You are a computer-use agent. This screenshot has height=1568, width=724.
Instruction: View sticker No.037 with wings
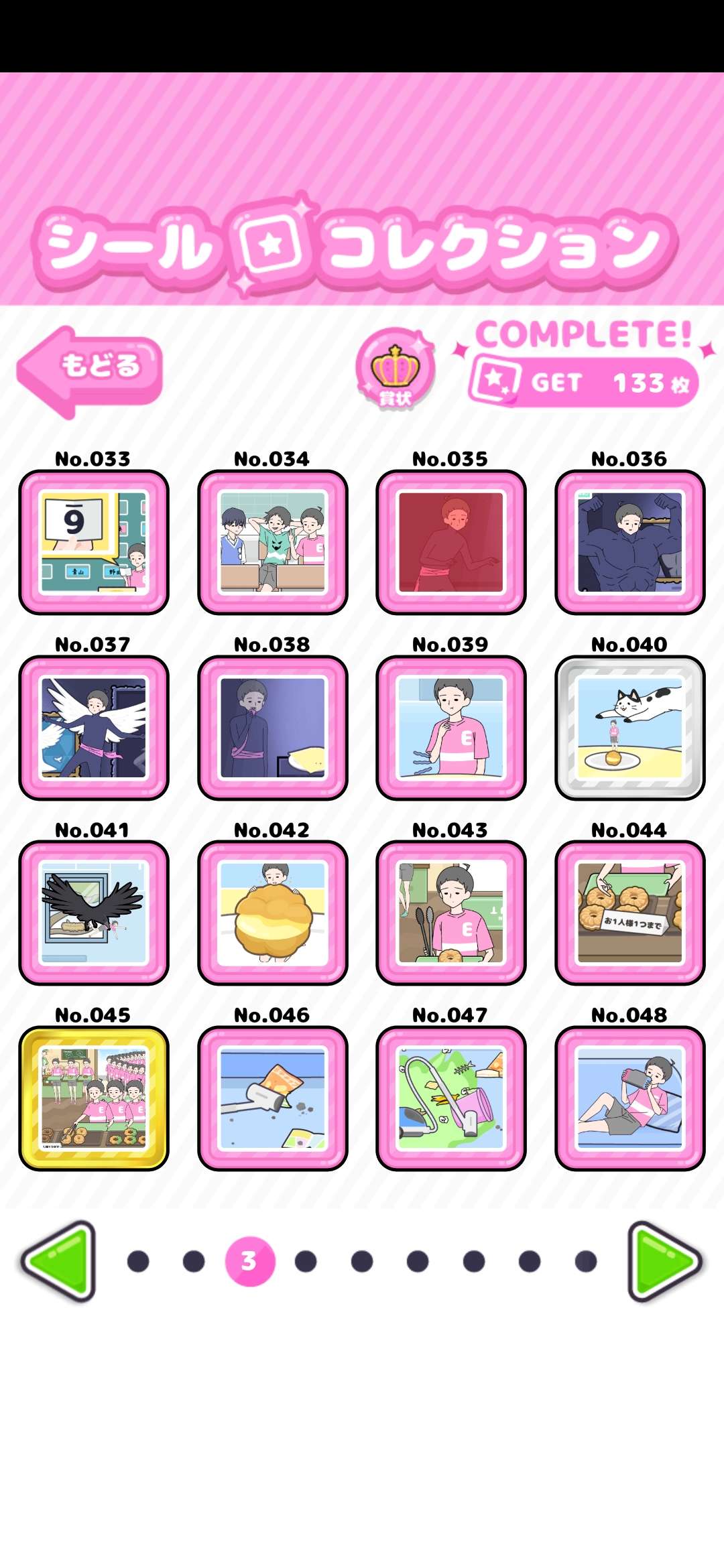coord(94,728)
